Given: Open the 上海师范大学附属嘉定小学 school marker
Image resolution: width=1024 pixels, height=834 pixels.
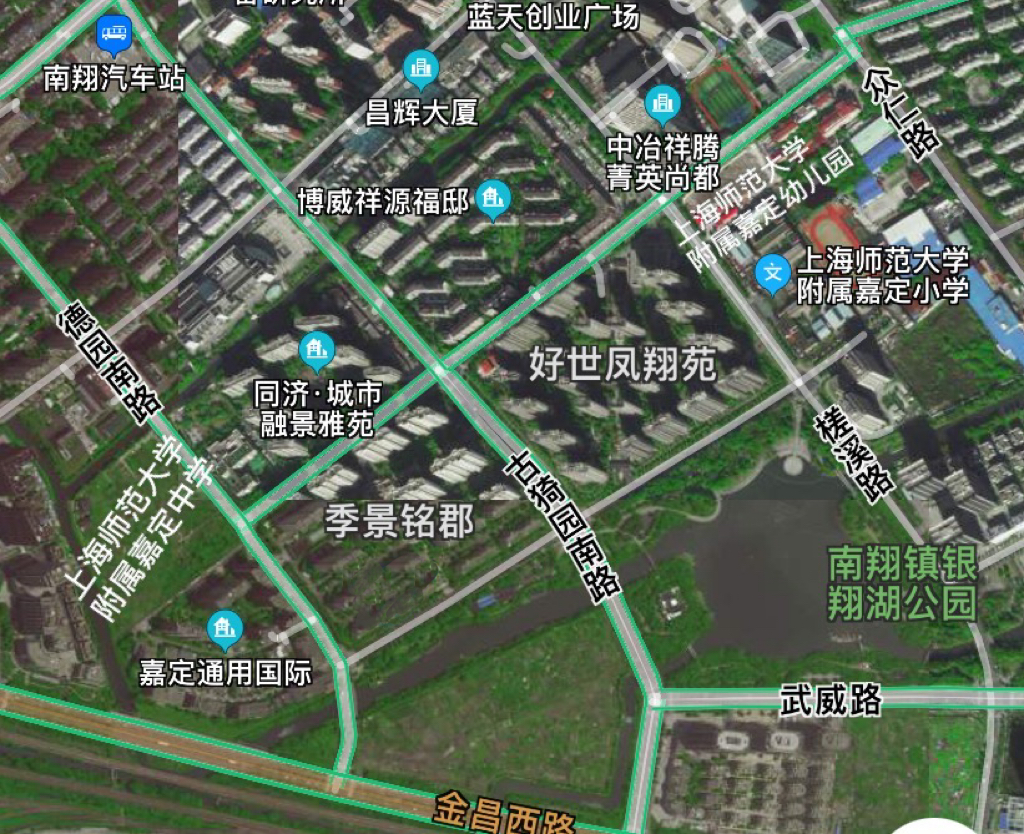Looking at the screenshot, I should [x=772, y=274].
